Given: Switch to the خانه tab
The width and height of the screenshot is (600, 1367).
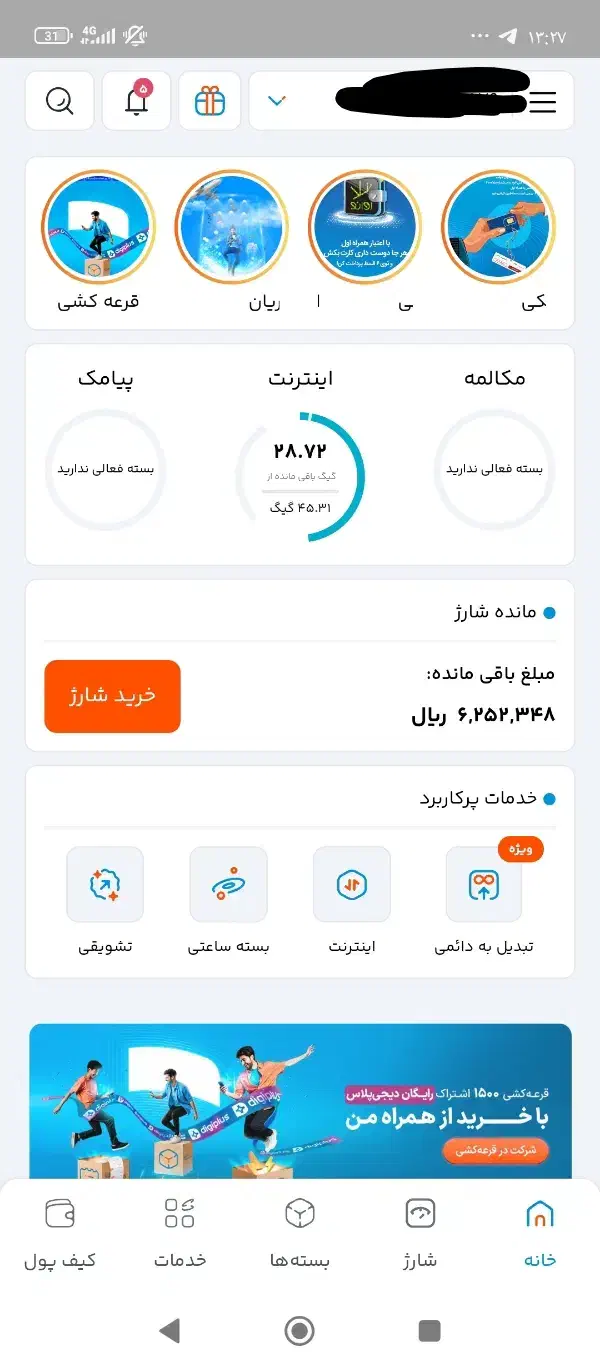Looking at the screenshot, I should click(540, 1232).
